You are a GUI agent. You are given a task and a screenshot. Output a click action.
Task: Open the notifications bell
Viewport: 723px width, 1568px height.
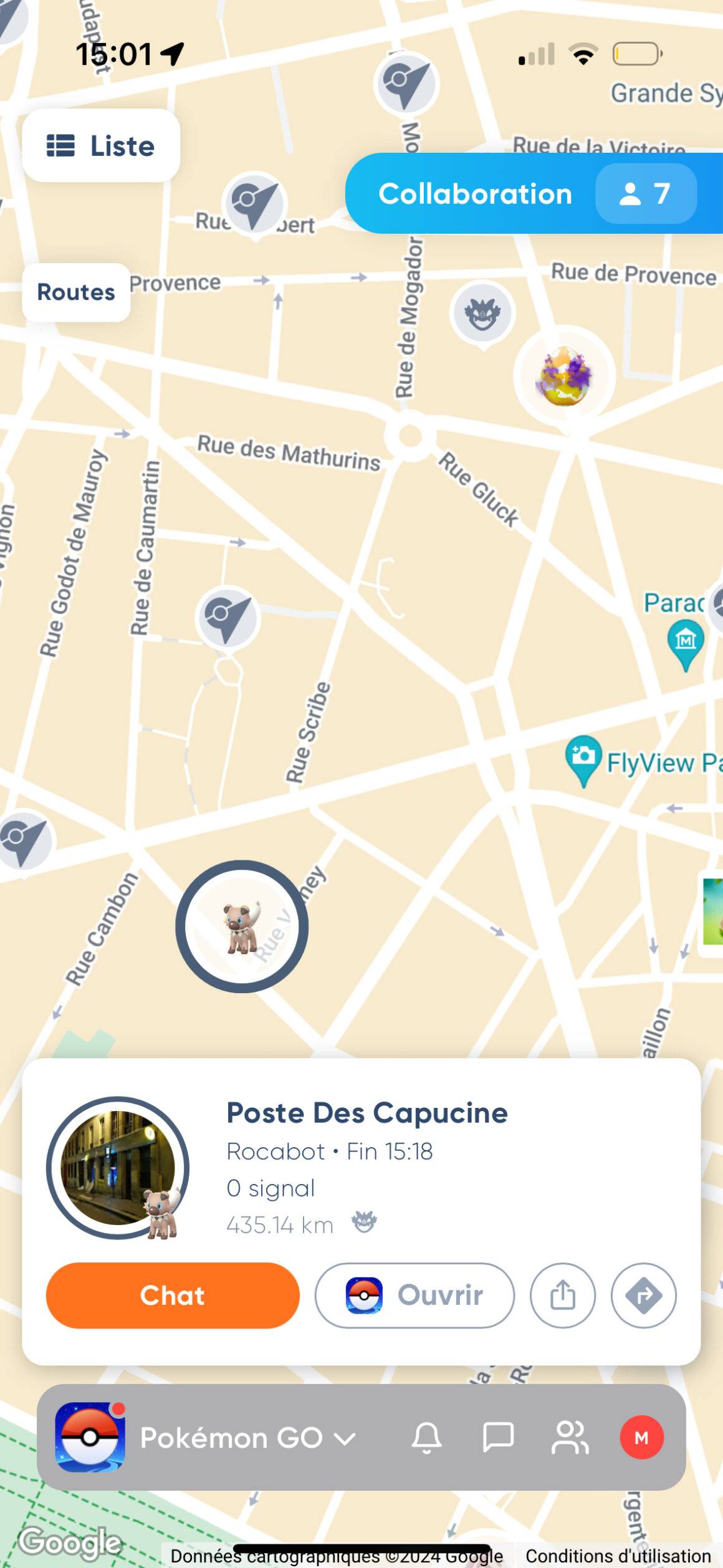pyautogui.click(x=427, y=1438)
